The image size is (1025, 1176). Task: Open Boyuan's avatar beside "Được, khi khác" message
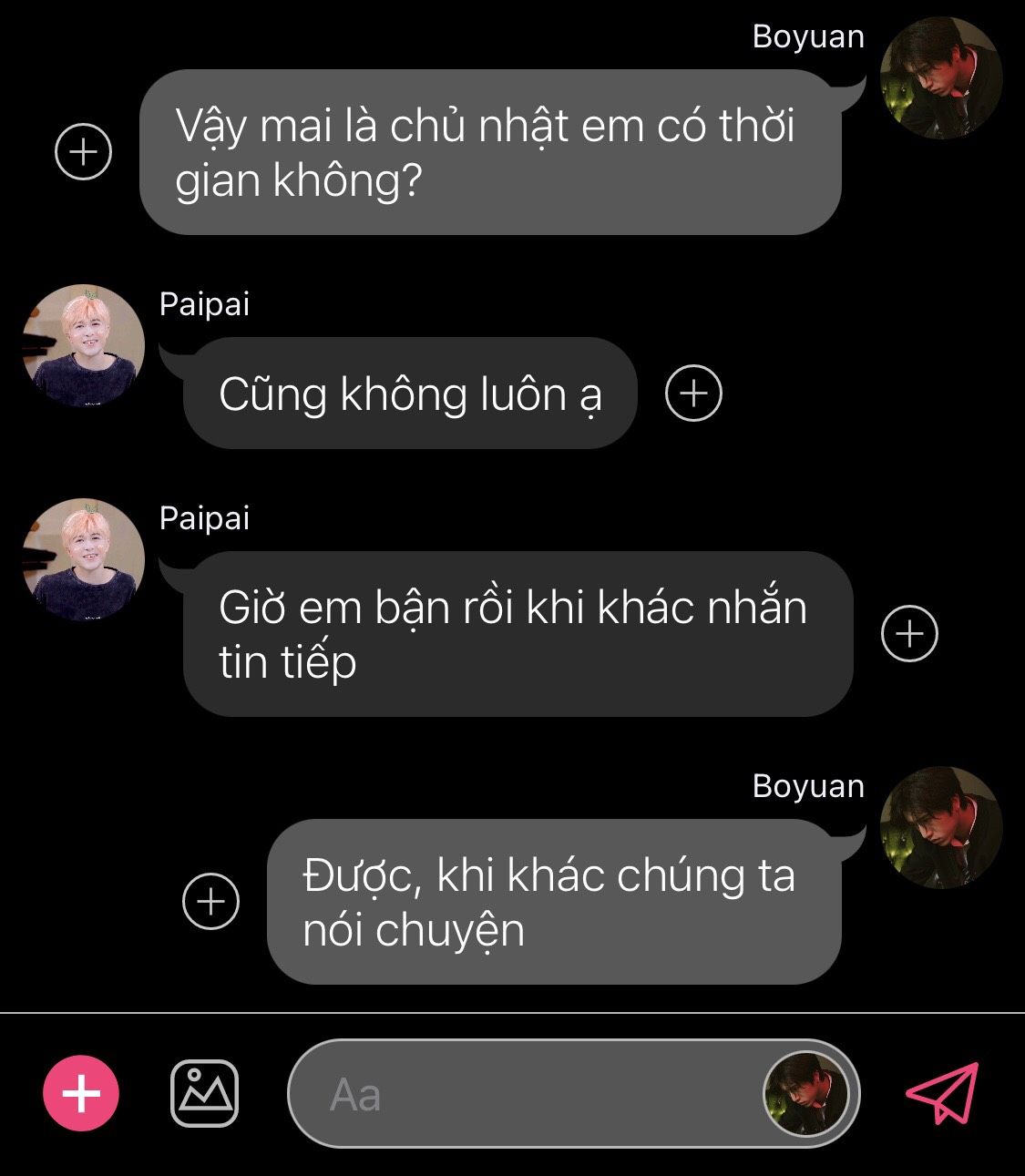coord(941,827)
